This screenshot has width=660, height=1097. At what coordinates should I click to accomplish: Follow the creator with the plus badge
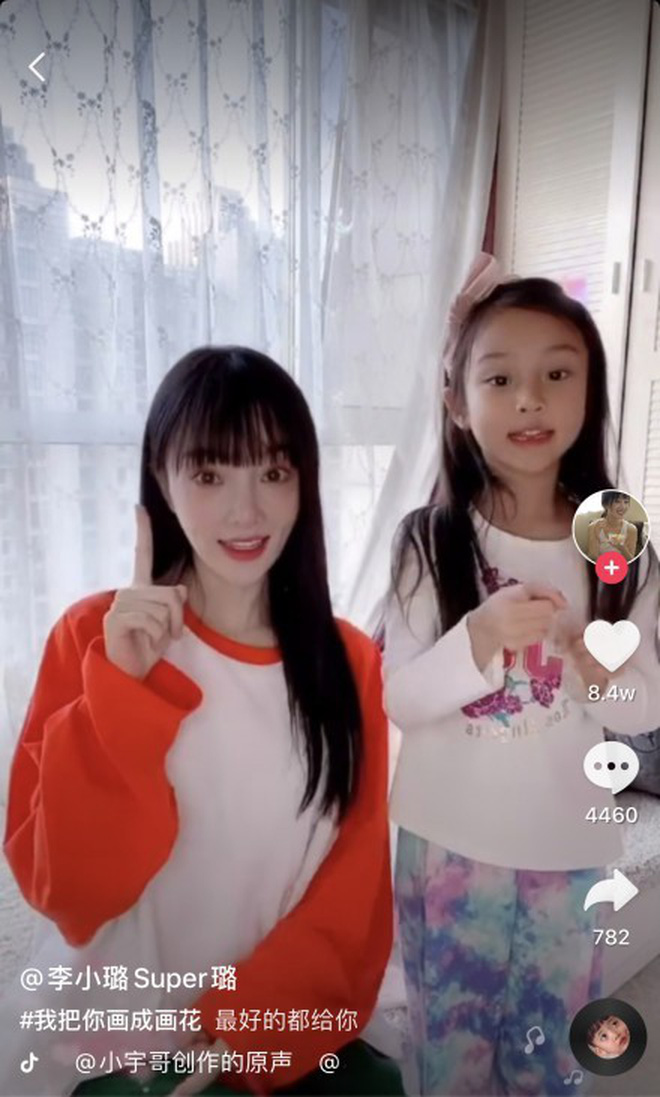pos(611,568)
